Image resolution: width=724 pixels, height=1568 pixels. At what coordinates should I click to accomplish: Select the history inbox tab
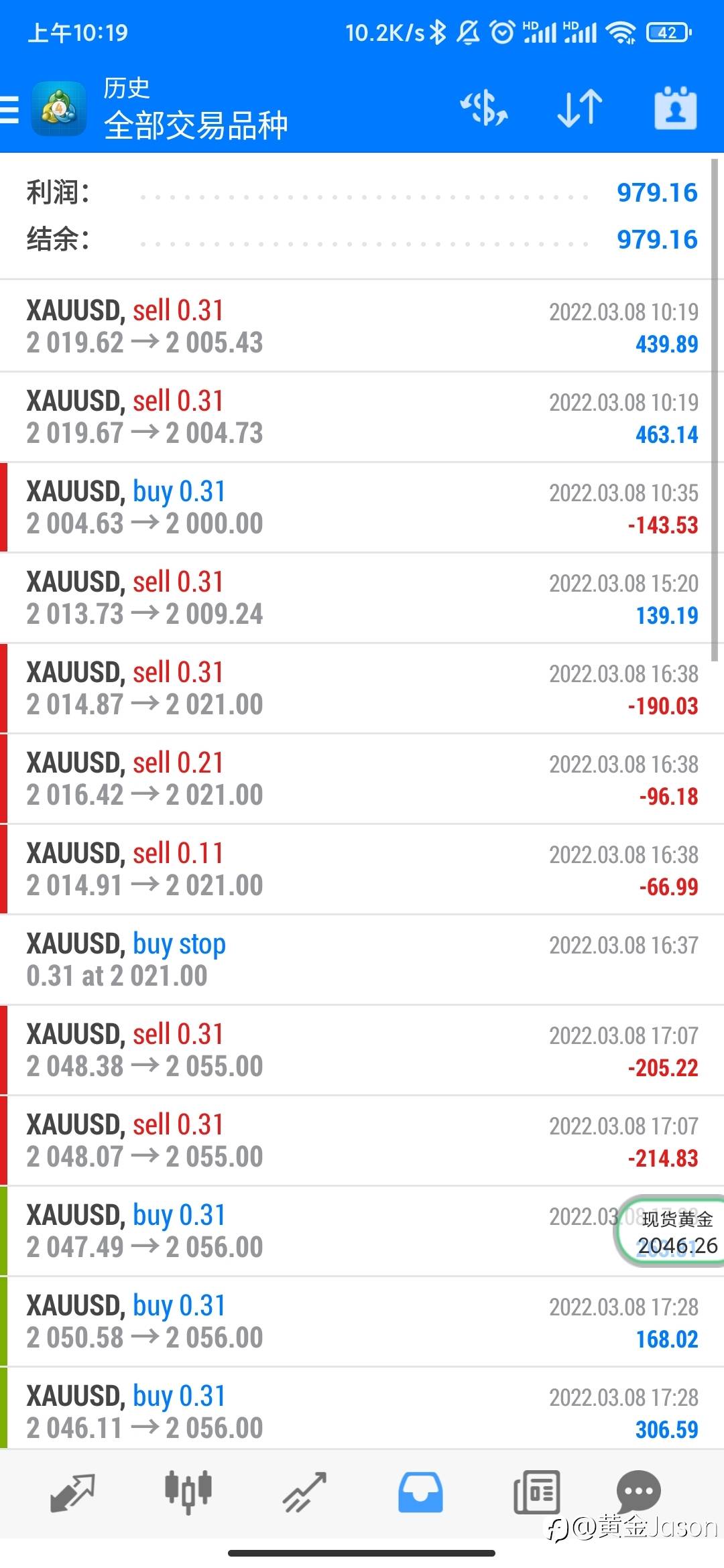(x=420, y=1492)
